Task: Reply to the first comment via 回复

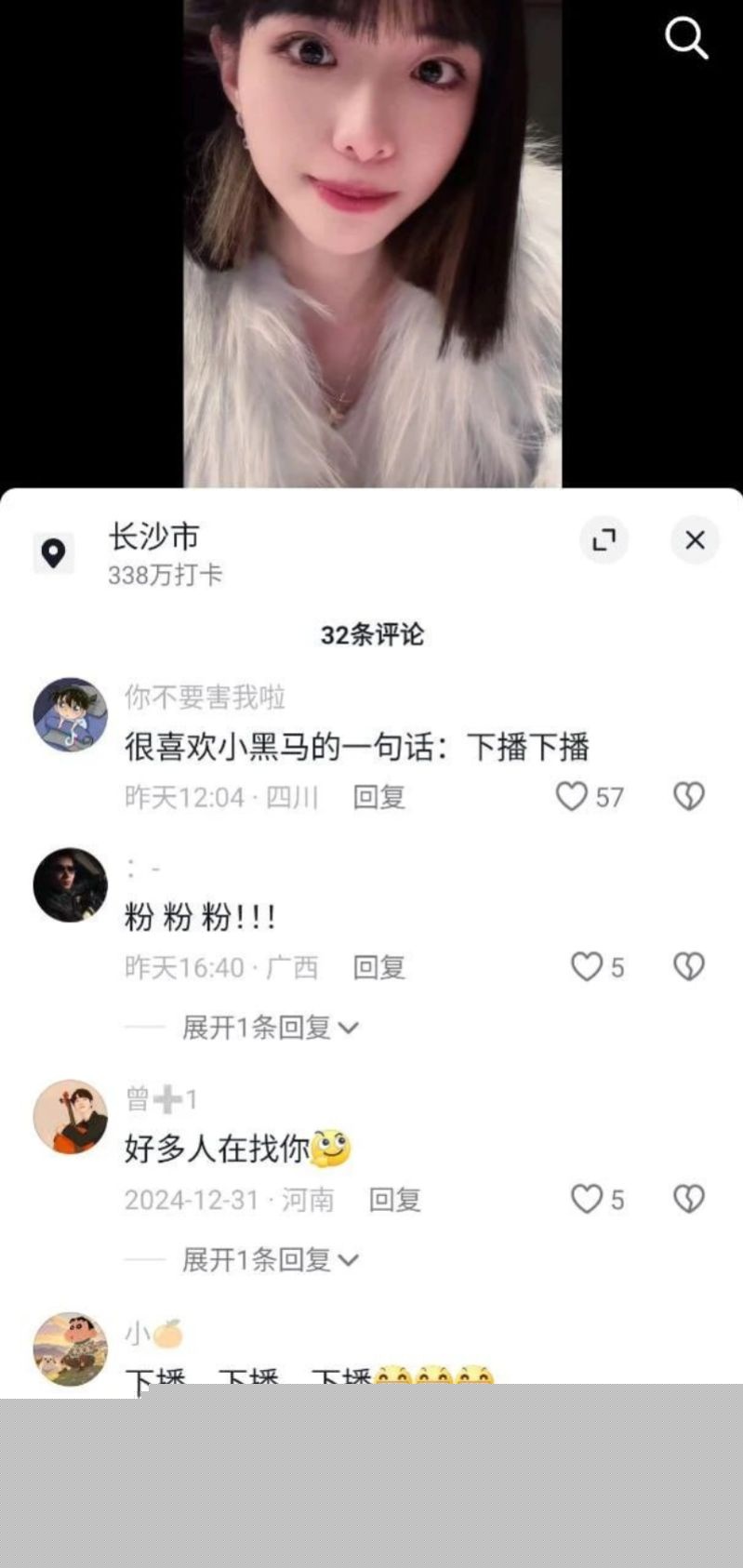Action: pyautogui.click(x=382, y=797)
